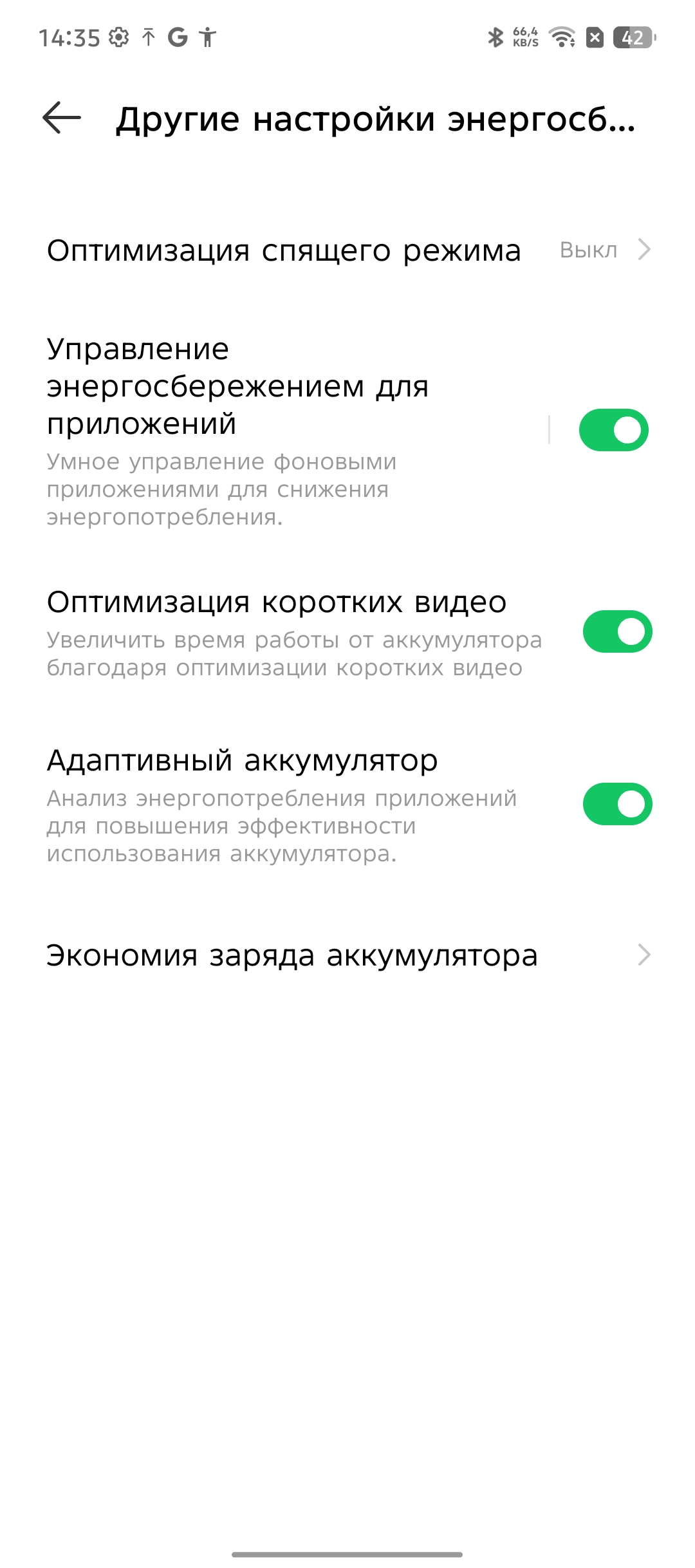Open Управление энергосбережением для приложений details
695x1568 pixels.
click(x=283, y=430)
